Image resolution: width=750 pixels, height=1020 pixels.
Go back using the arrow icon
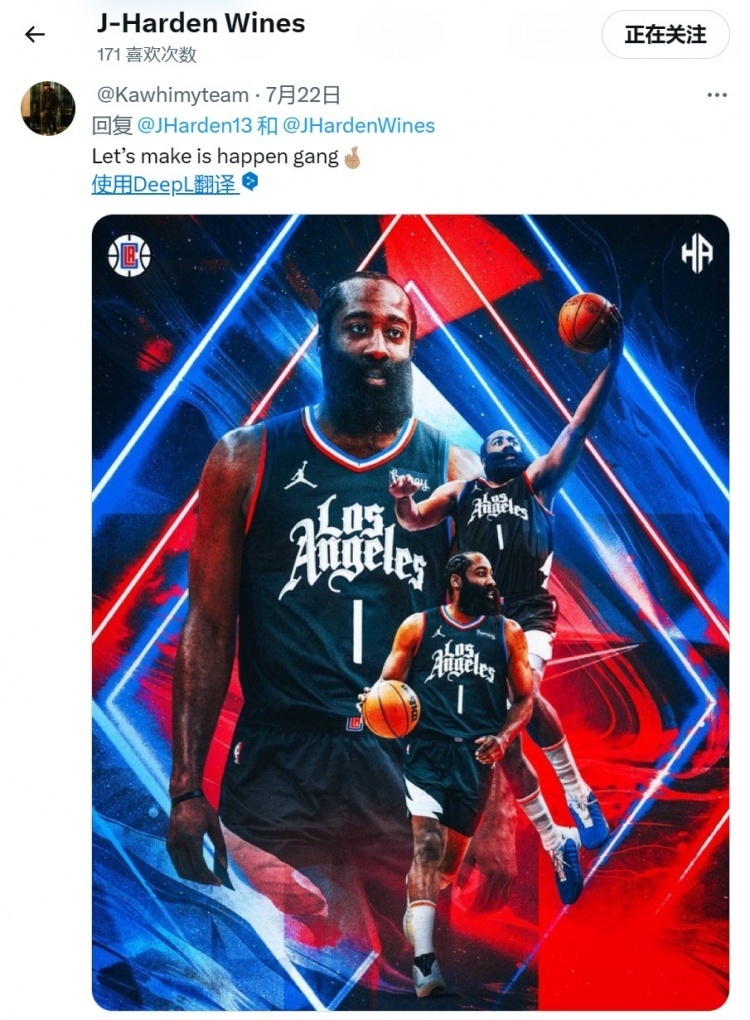tap(35, 35)
